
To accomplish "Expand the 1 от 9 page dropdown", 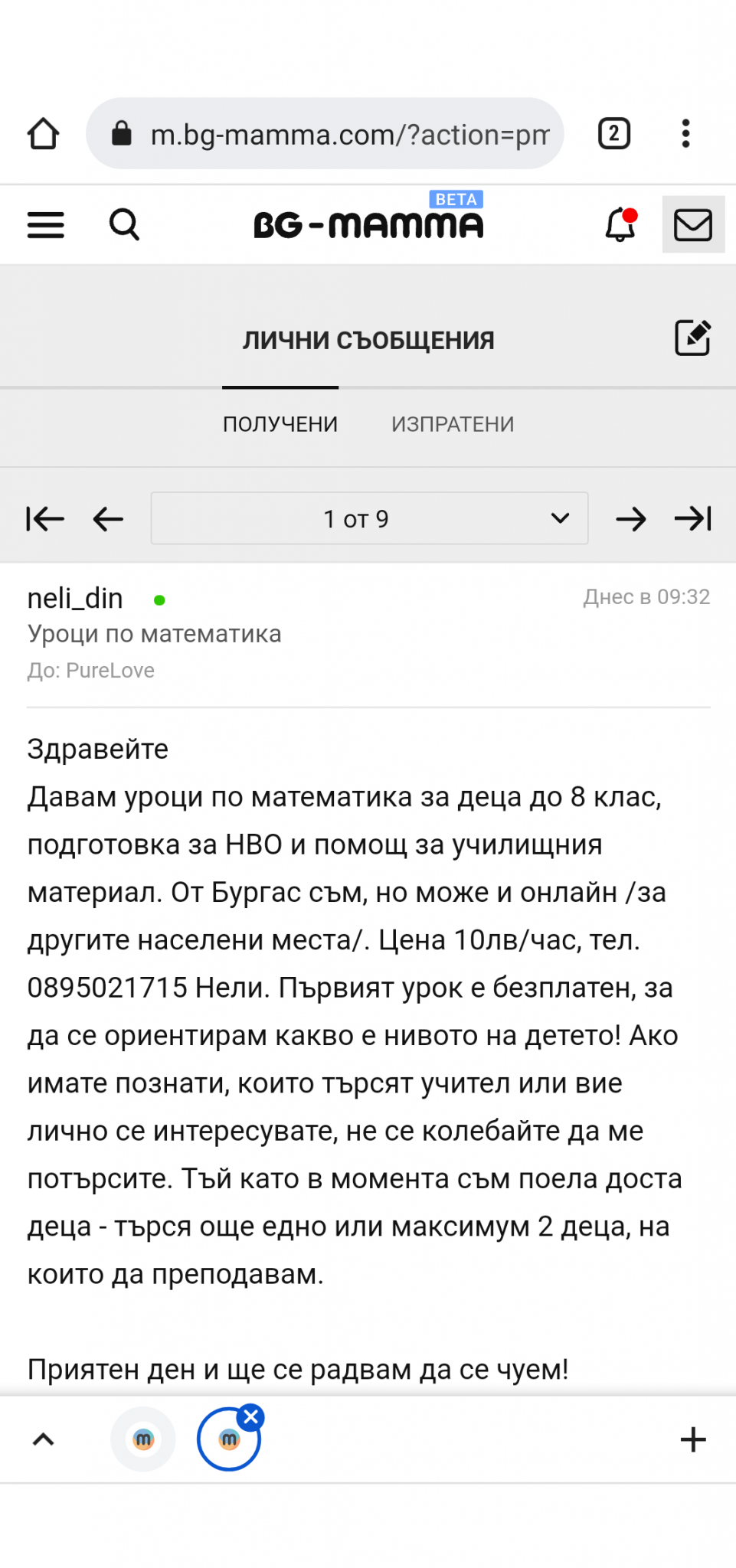I will click(369, 519).
